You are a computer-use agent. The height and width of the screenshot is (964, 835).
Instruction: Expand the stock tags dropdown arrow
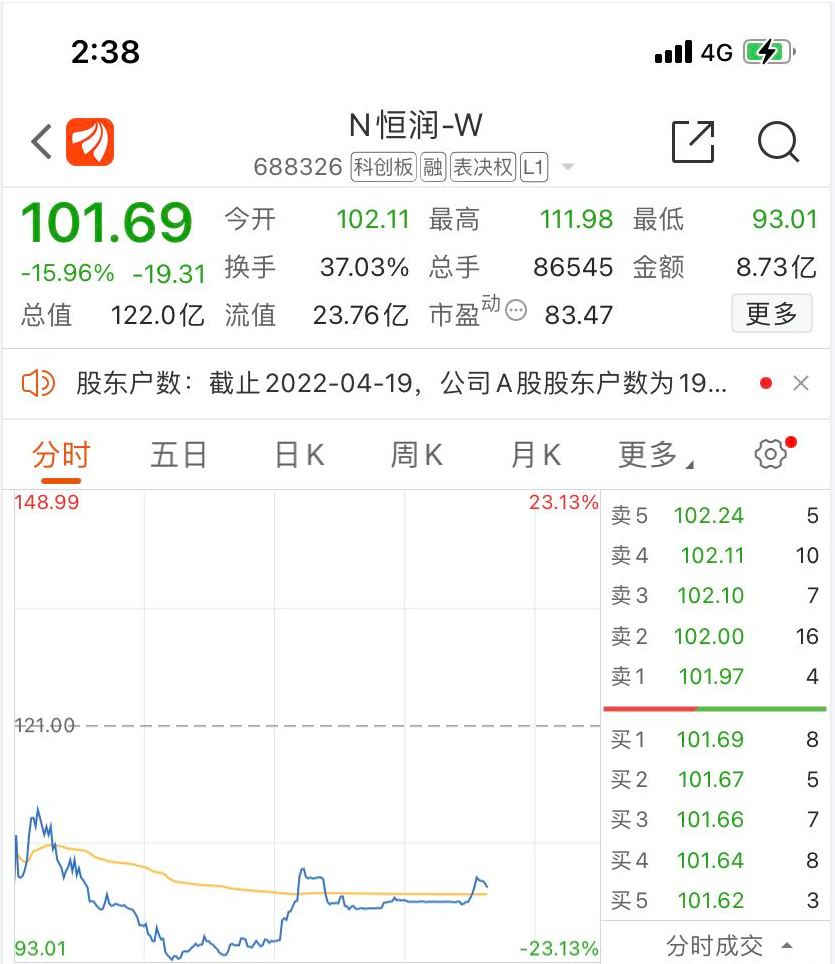568,167
